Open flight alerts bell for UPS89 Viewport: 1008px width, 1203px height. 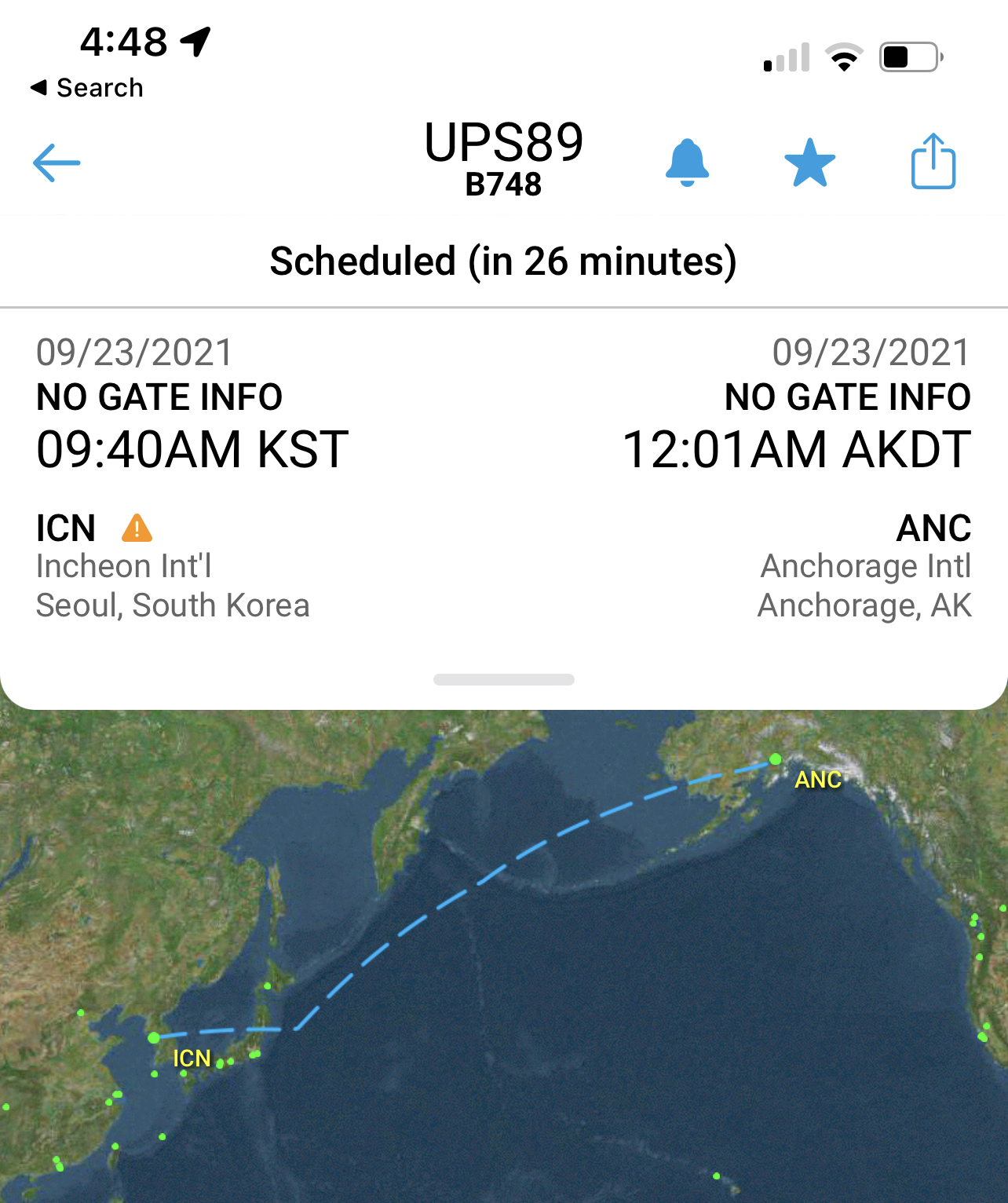tap(687, 163)
